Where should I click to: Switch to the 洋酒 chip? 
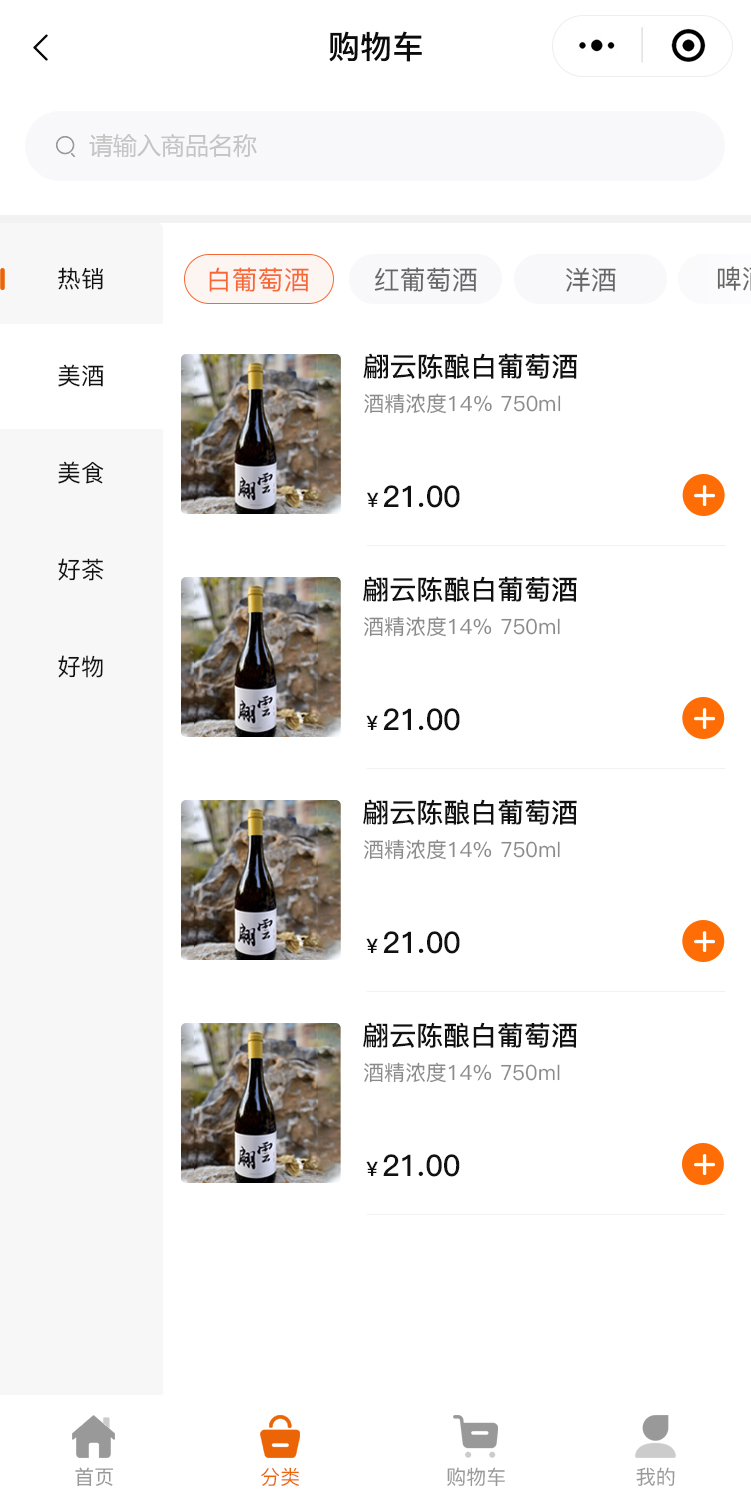tap(590, 279)
